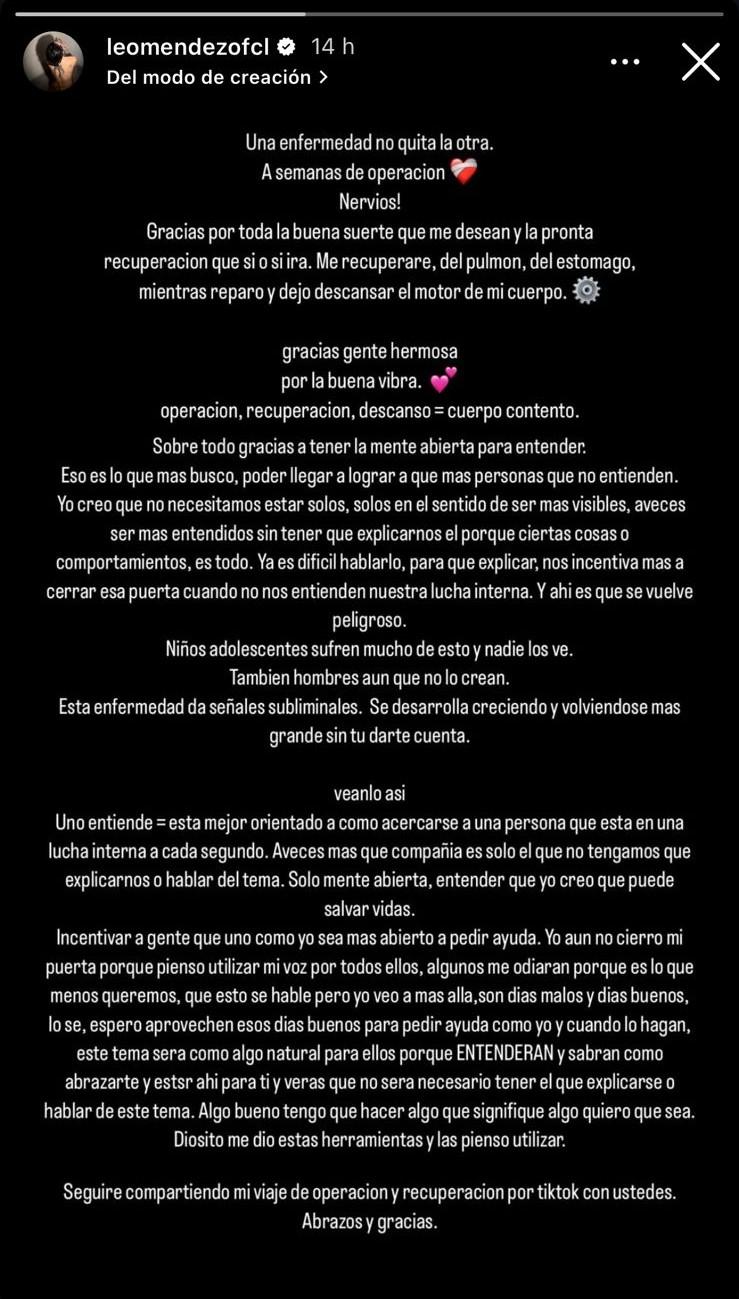Click the gear emoji after 'motor de mi cuerpo'
This screenshot has height=1299, width=739.
click(x=587, y=290)
